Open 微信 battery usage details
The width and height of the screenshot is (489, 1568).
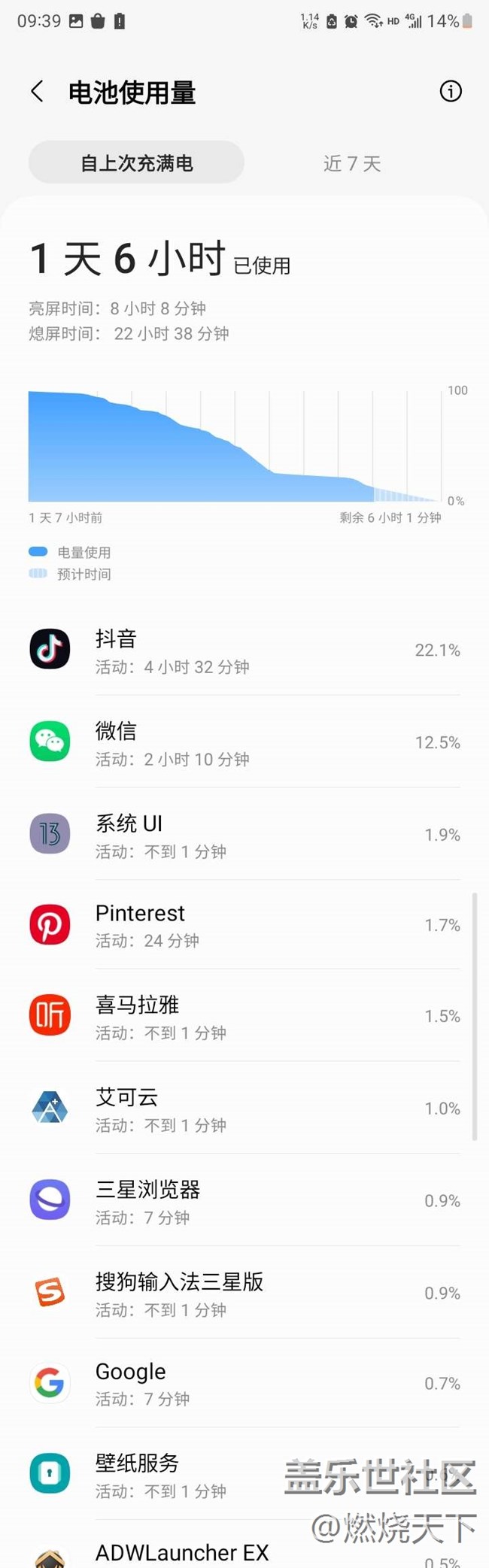[244, 743]
